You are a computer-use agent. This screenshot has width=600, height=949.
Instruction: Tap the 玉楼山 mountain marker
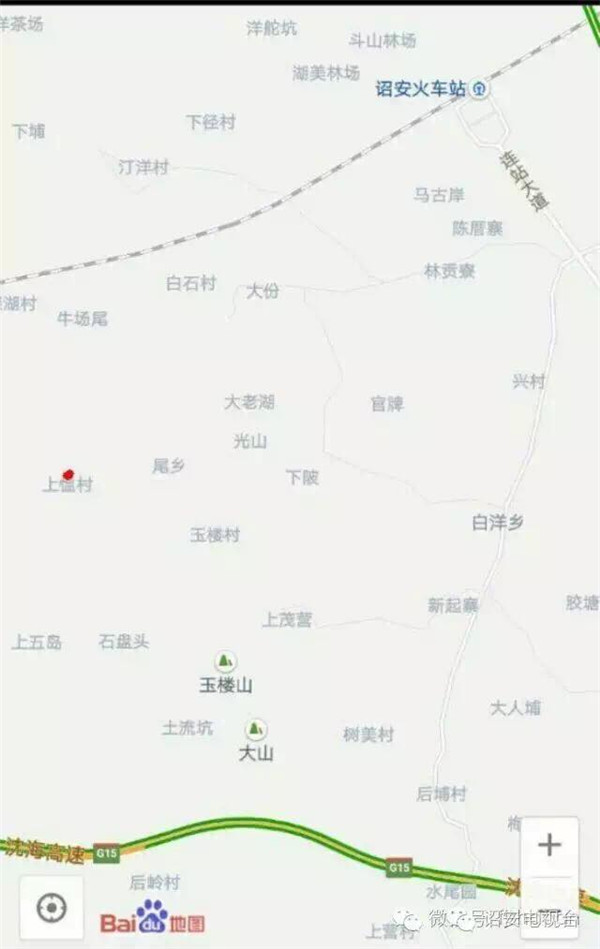tap(226, 661)
